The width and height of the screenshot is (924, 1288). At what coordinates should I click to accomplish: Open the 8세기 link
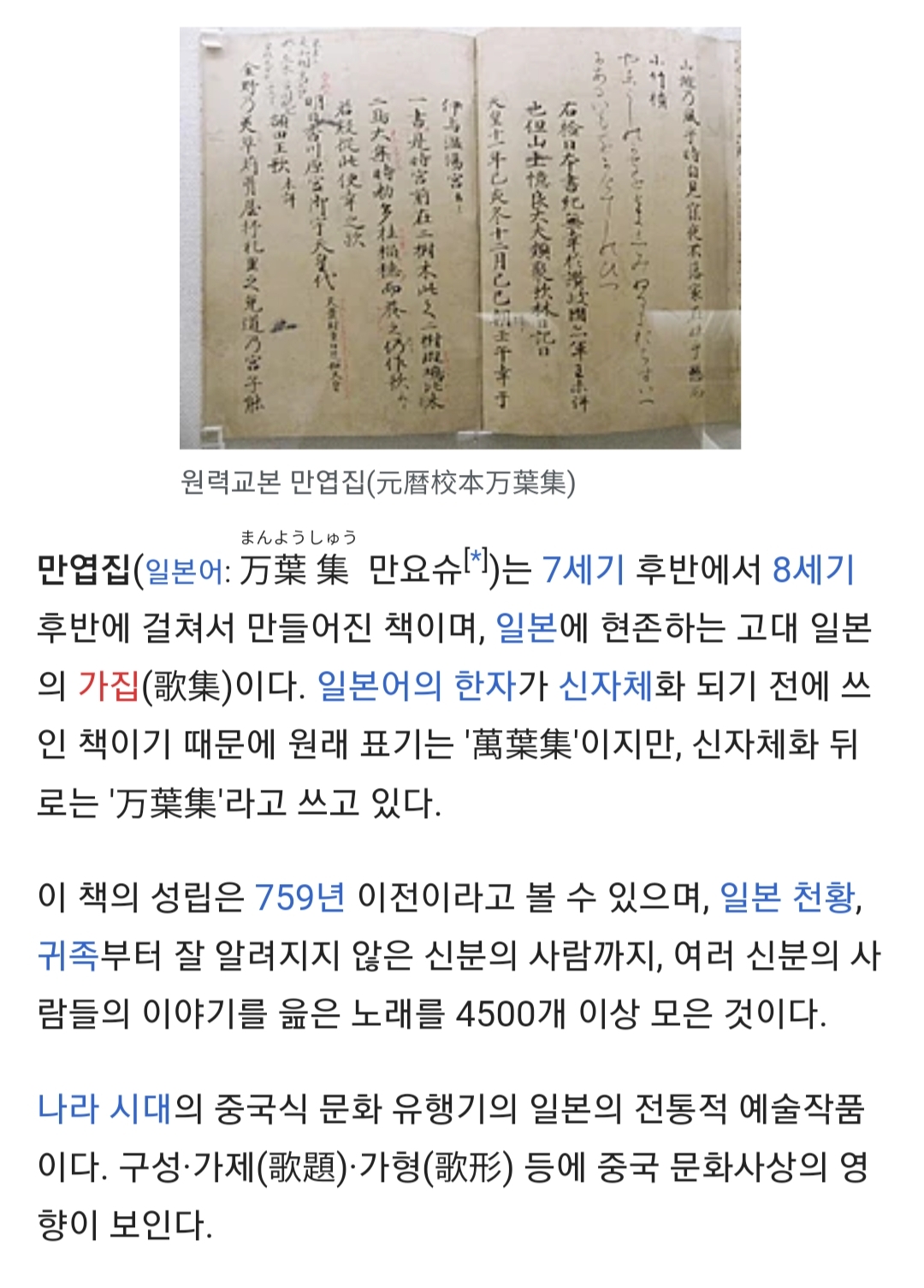pyautogui.click(x=813, y=570)
